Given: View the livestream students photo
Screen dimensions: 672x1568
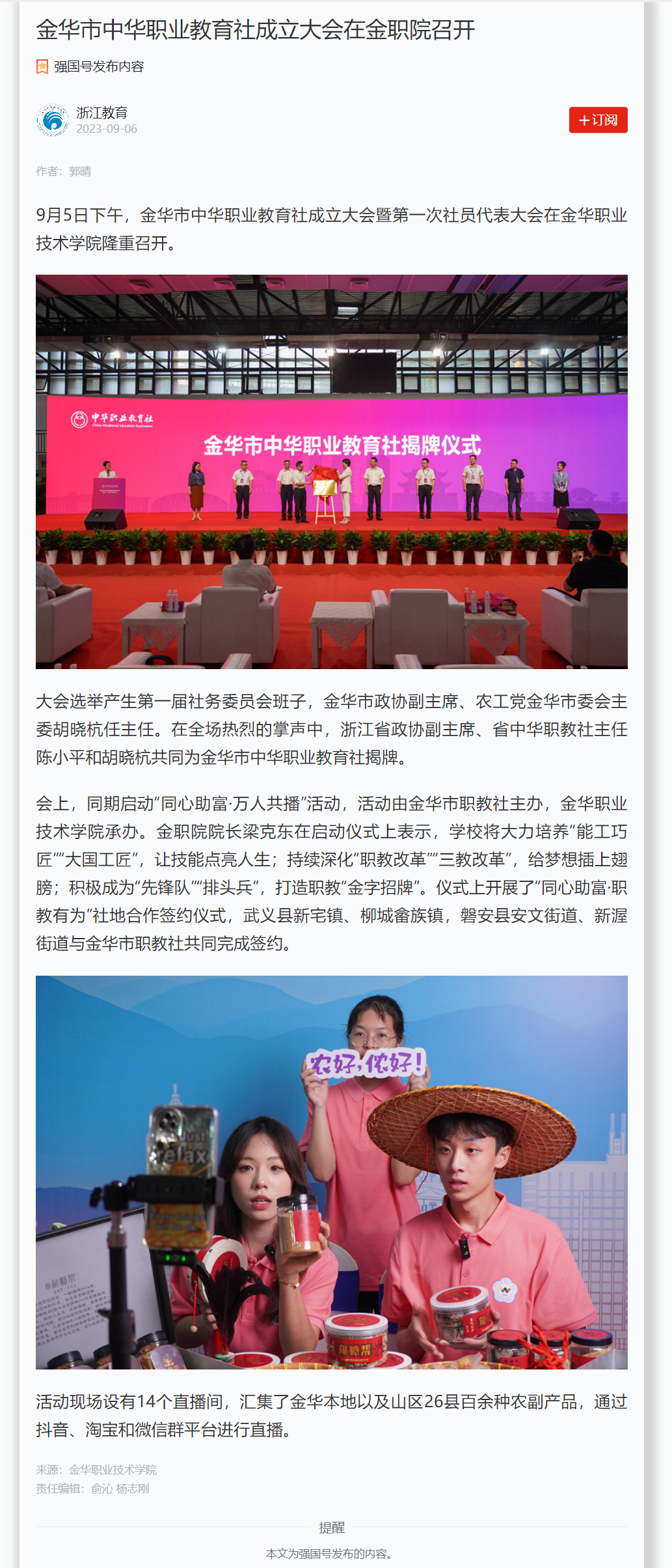Looking at the screenshot, I should coord(331,1172).
